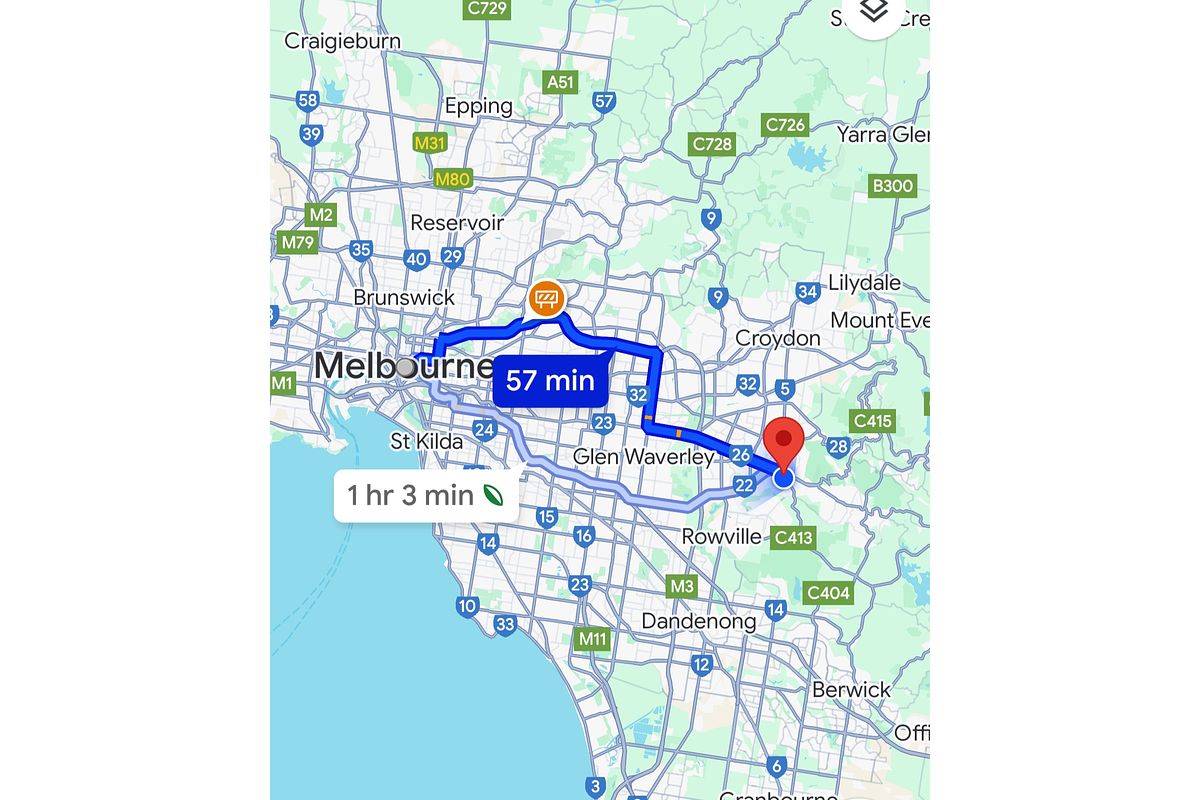Viewport: 1200px width, 800px height.
Task: Select the 57 min route label
Action: click(550, 381)
